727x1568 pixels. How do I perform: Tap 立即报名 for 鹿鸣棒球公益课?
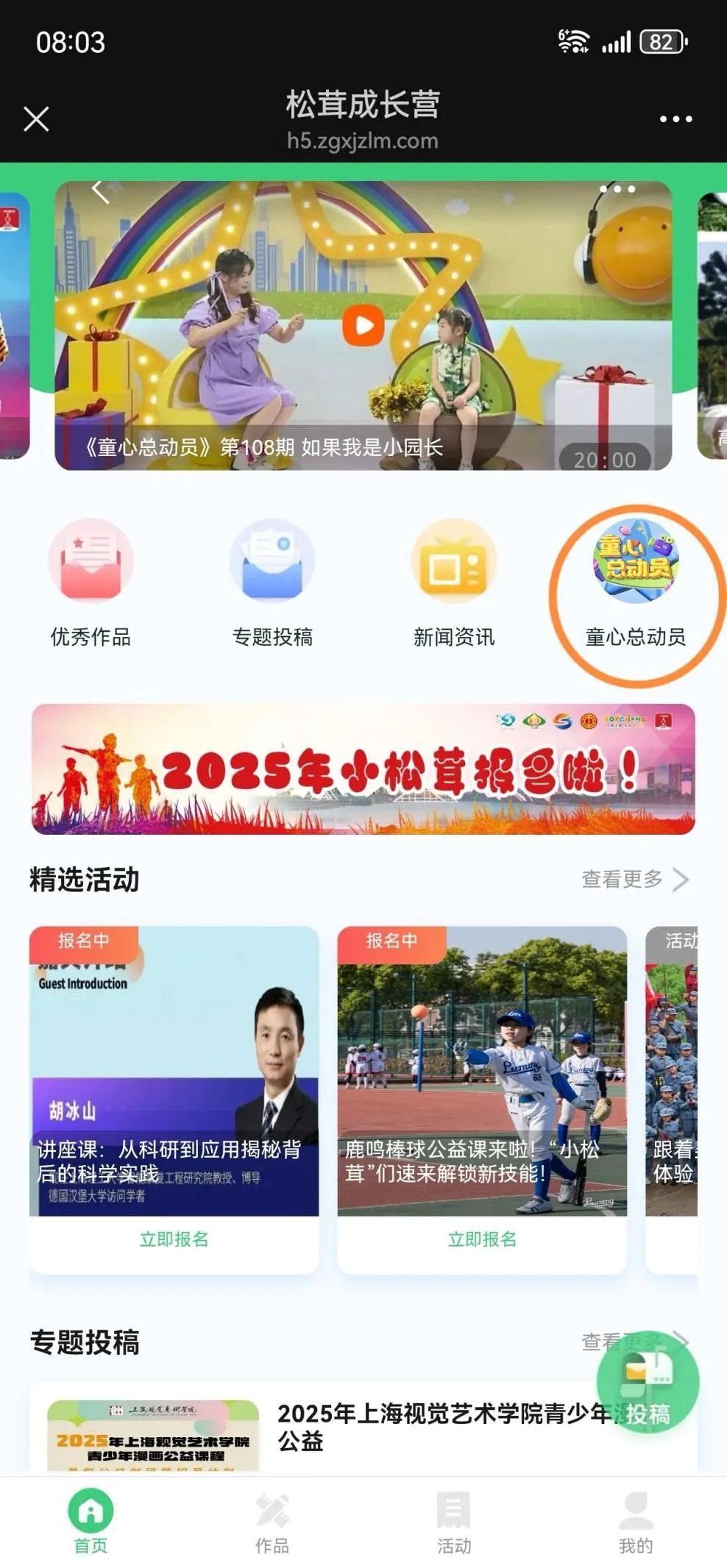[482, 1239]
